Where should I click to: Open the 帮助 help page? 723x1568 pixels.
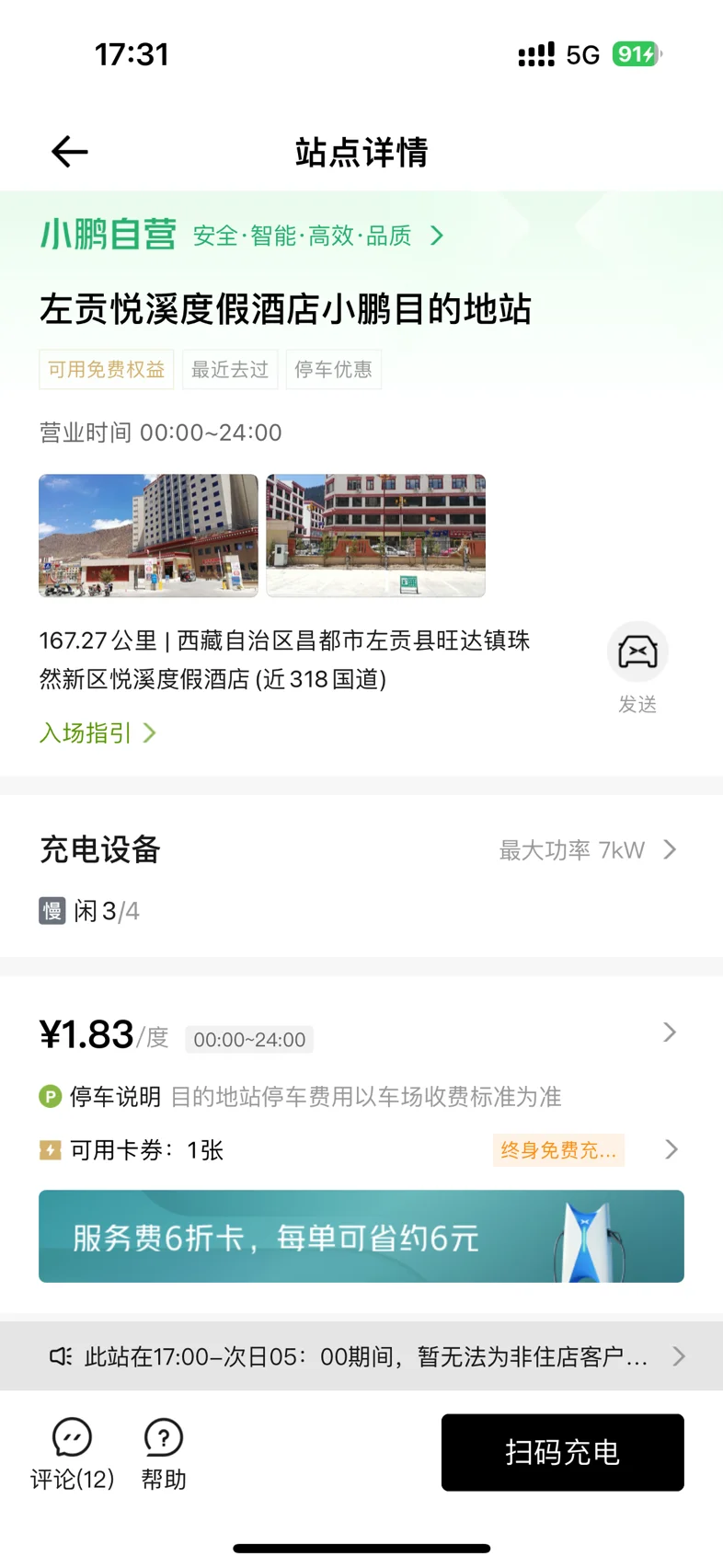(x=164, y=1454)
